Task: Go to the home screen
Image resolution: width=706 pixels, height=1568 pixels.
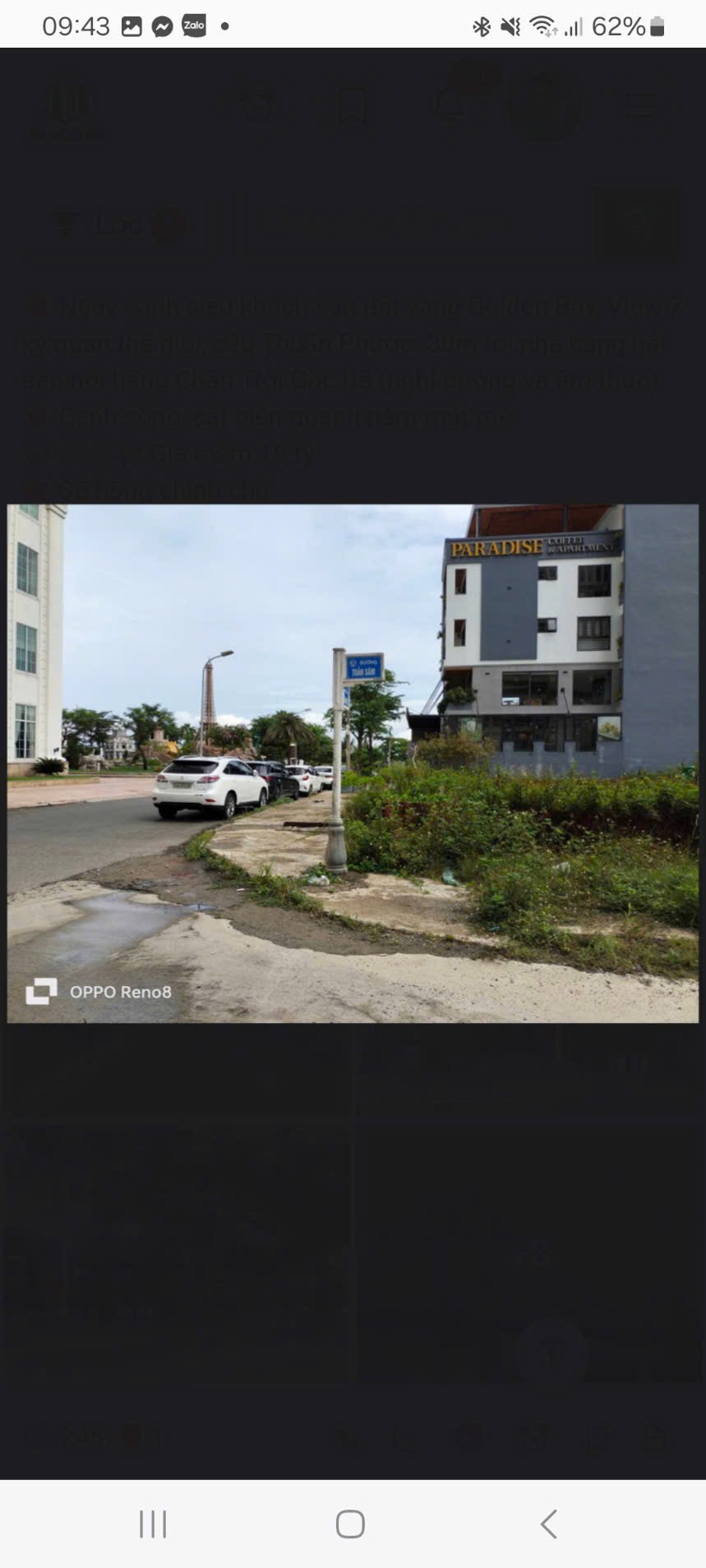Action: pyautogui.click(x=350, y=1524)
